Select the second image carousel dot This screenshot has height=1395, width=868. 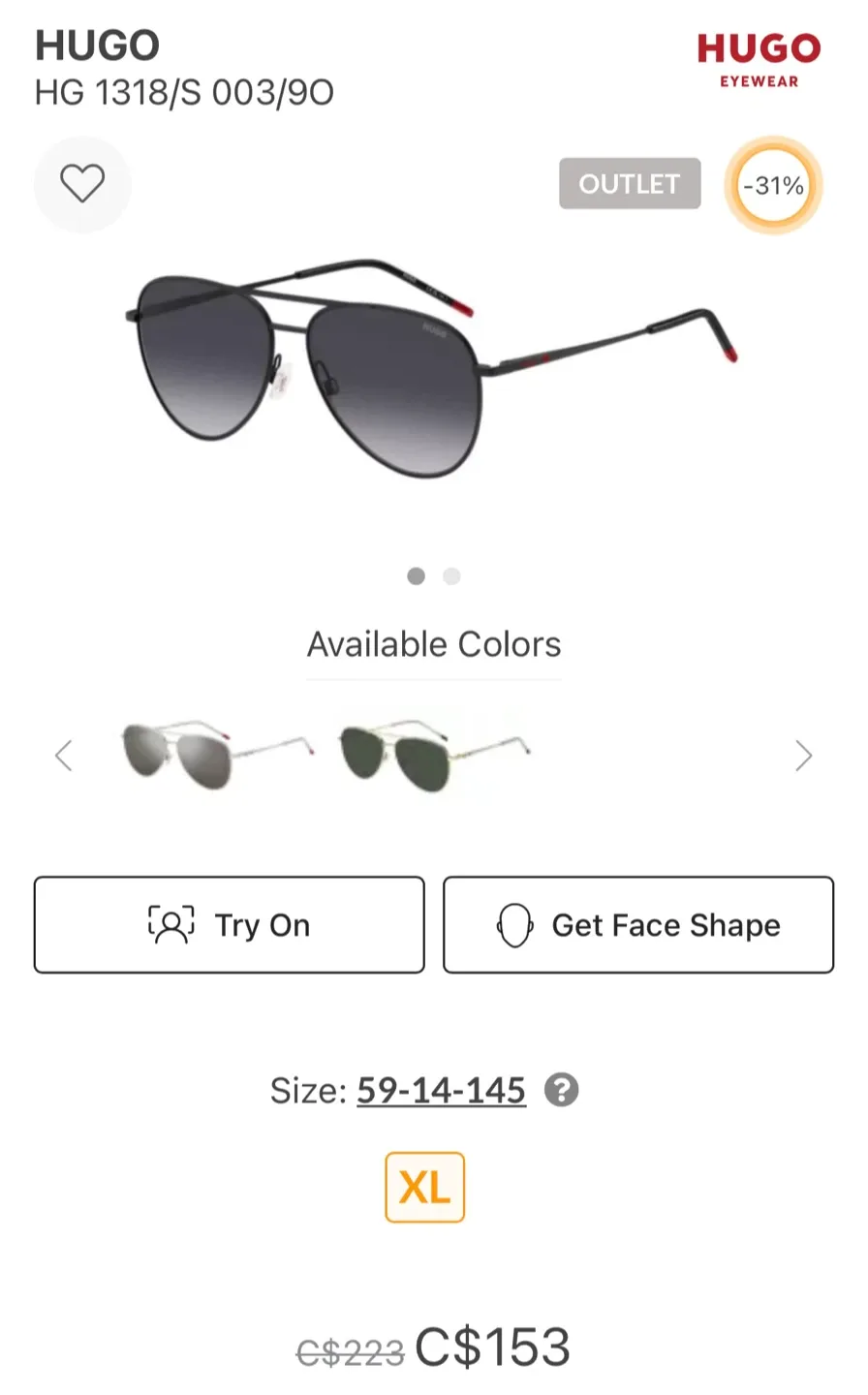(x=451, y=575)
